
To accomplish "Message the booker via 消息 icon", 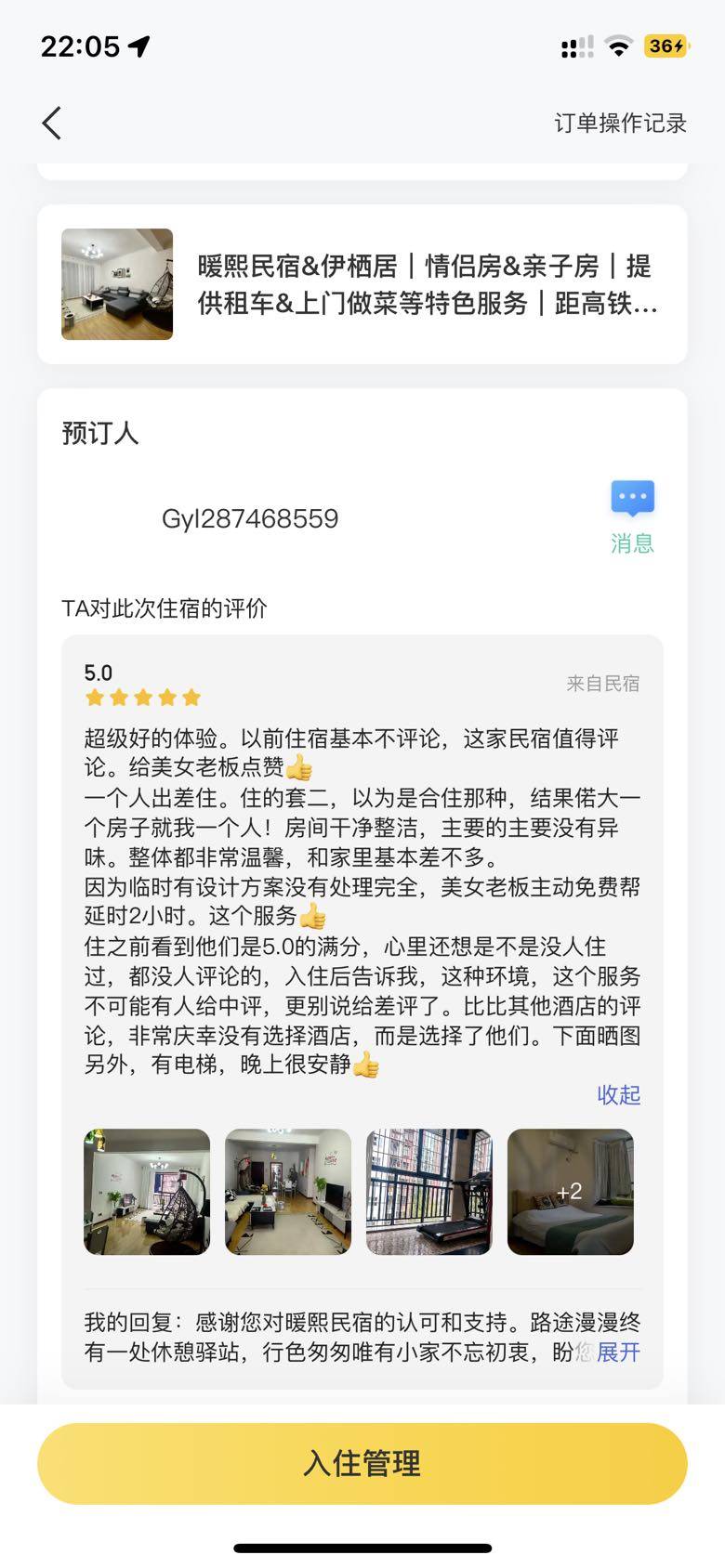I will tap(632, 515).
